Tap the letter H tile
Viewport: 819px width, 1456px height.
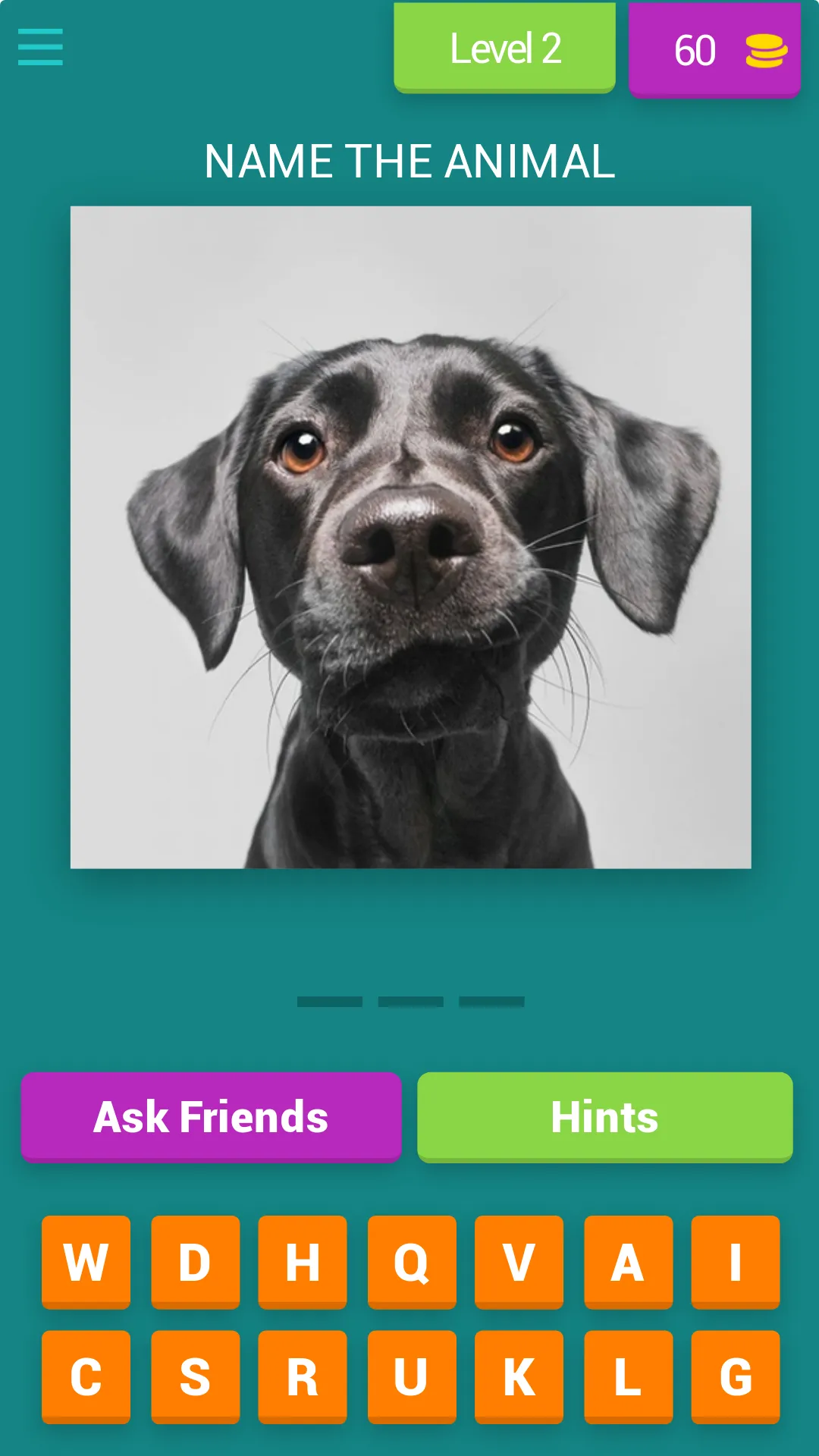(x=302, y=1262)
